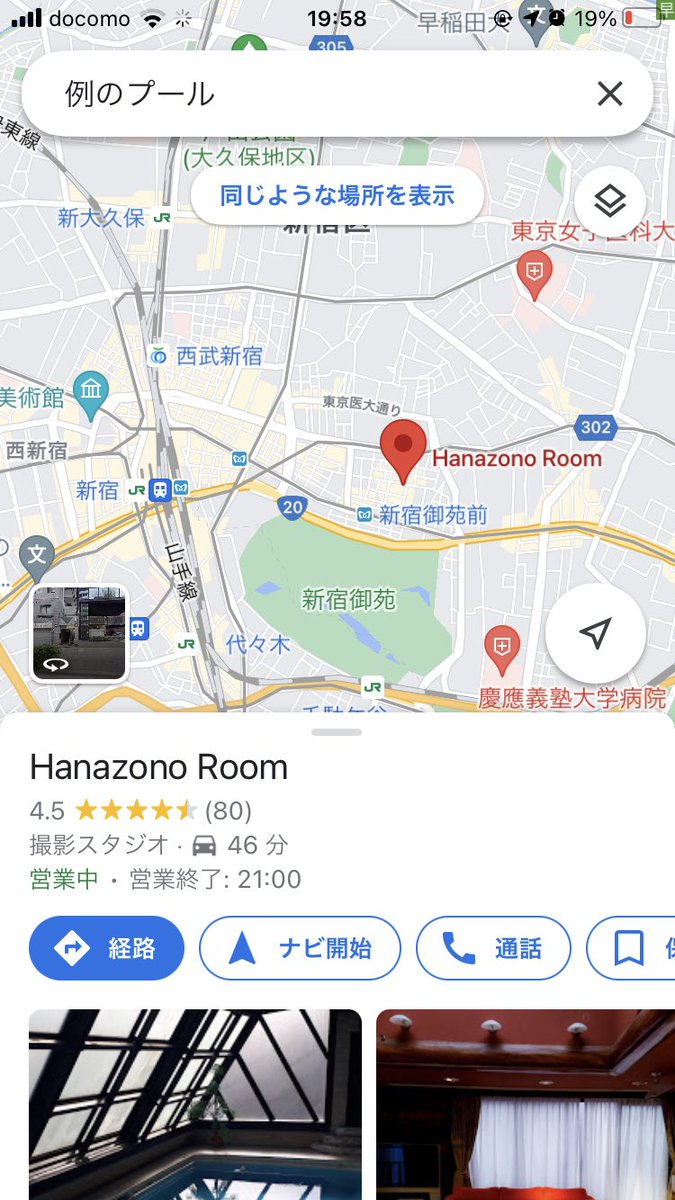Screen dimensions: 675x1200
Task: Start navigation with ナビ開始
Action: [300, 948]
